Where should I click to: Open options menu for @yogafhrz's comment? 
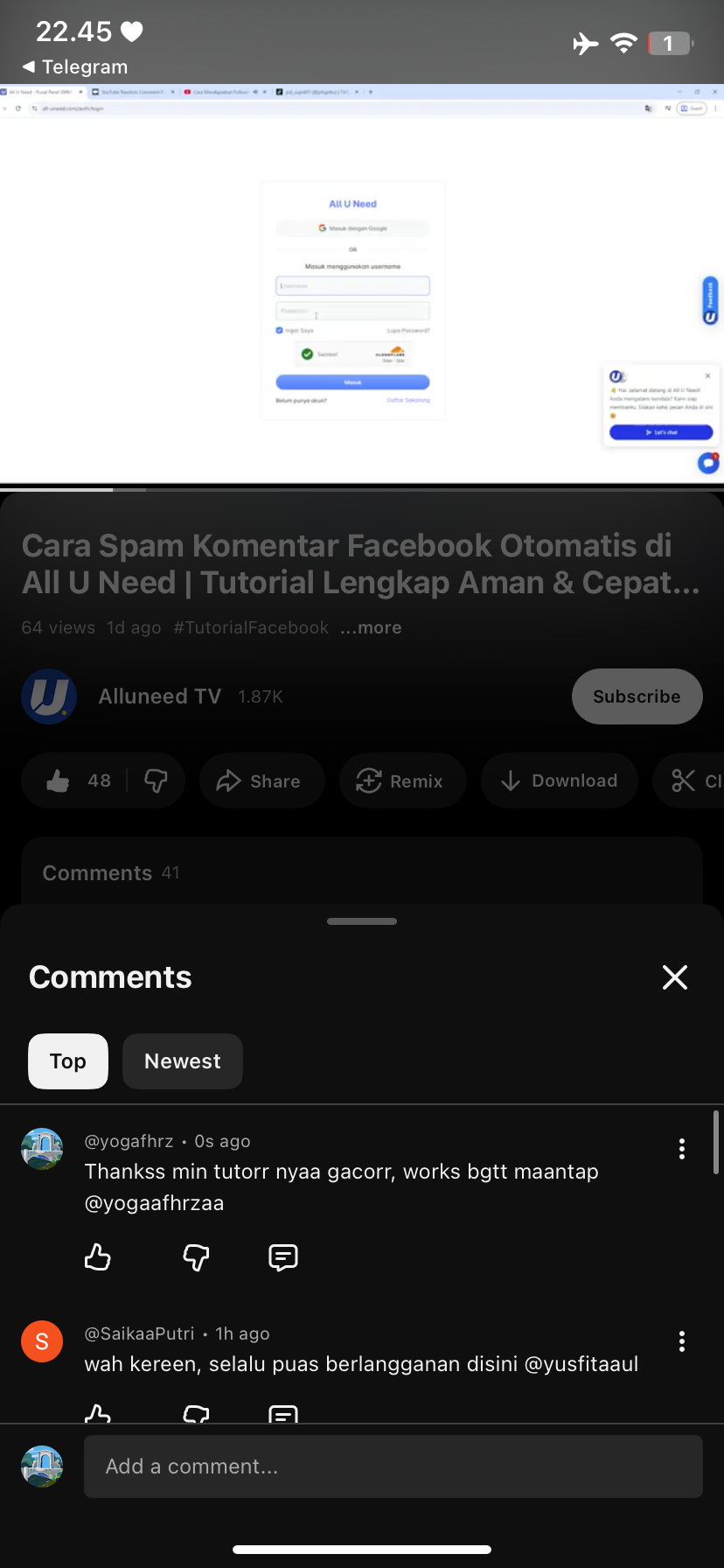coord(682,1150)
